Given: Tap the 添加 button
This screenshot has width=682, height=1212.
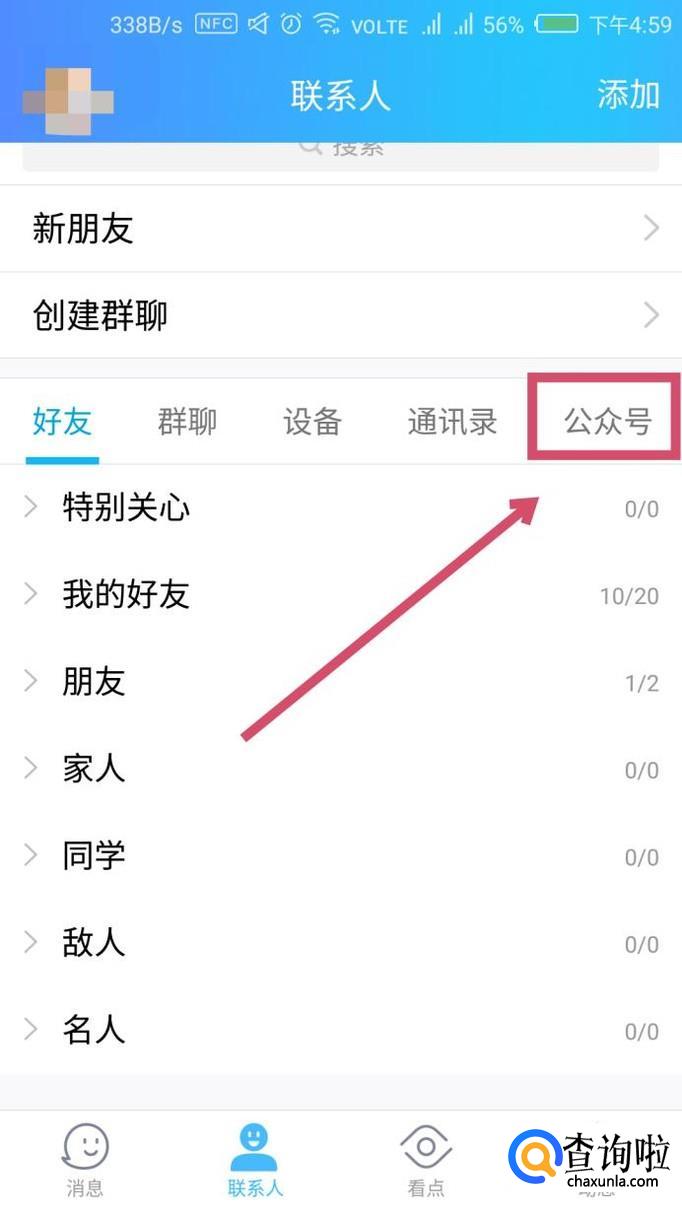Looking at the screenshot, I should (628, 95).
